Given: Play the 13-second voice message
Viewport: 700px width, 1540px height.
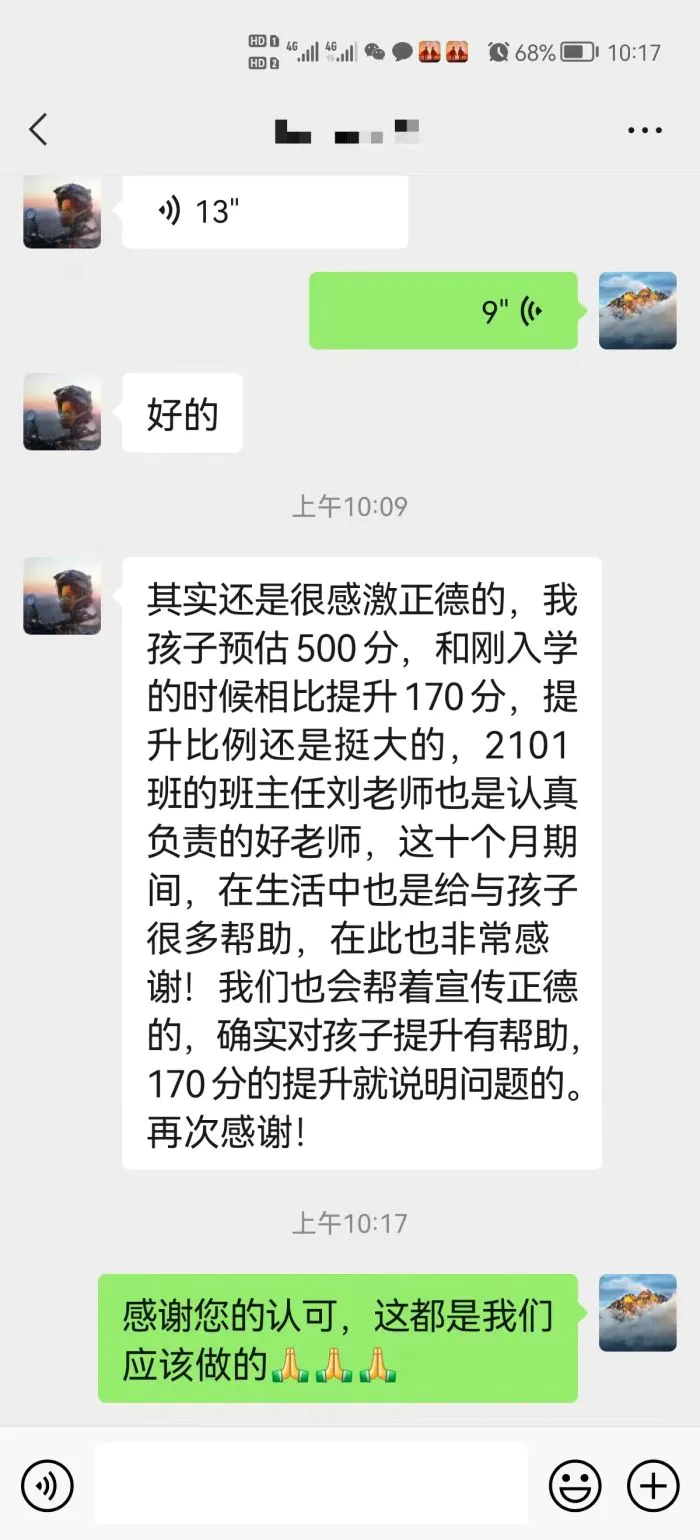Looking at the screenshot, I should point(264,212).
